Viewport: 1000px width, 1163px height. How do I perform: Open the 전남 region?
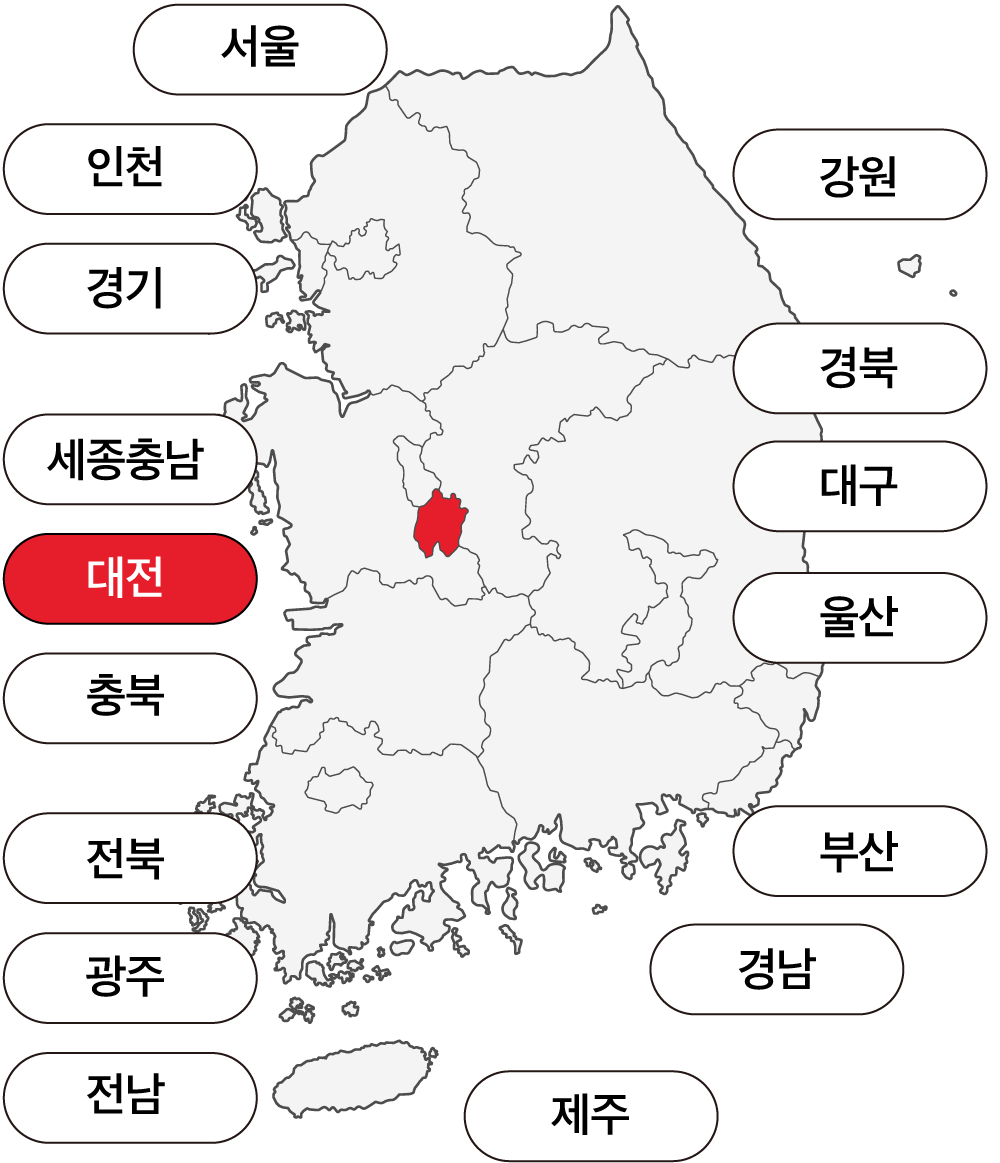click(x=130, y=1097)
